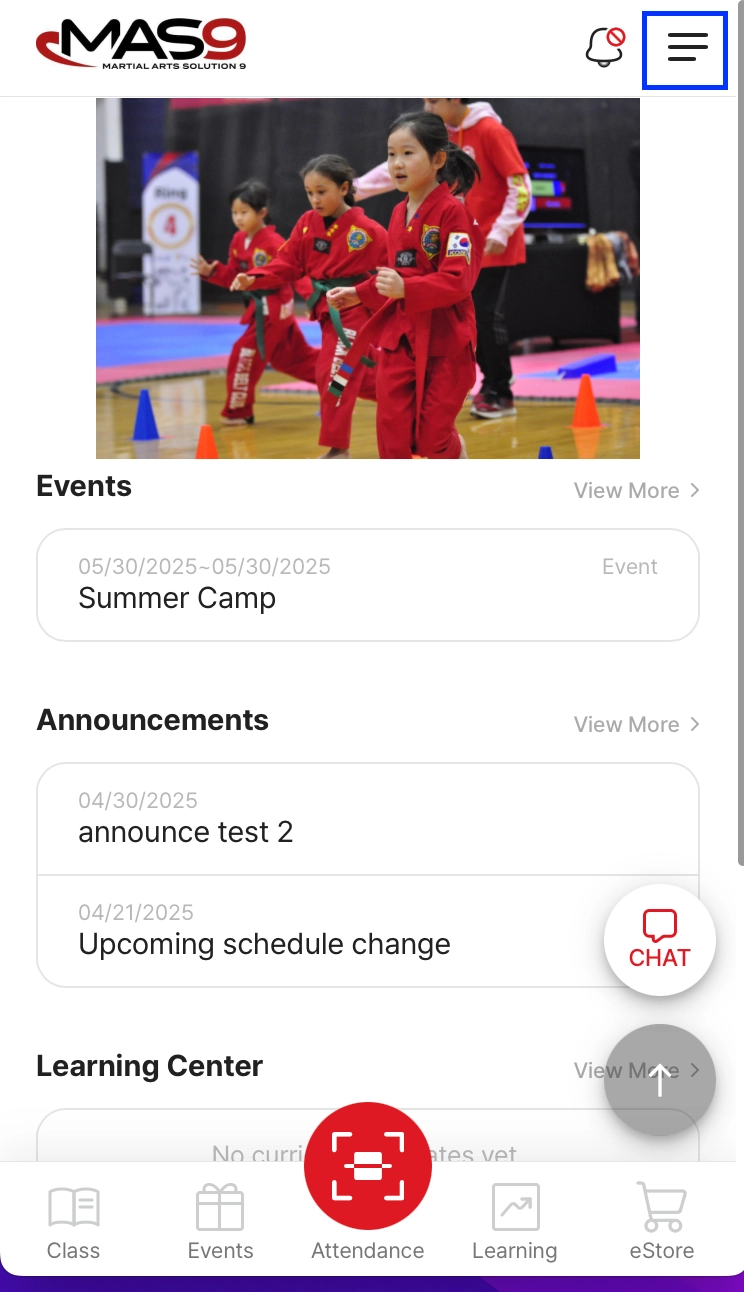Open the Summer Camp event

point(367,585)
